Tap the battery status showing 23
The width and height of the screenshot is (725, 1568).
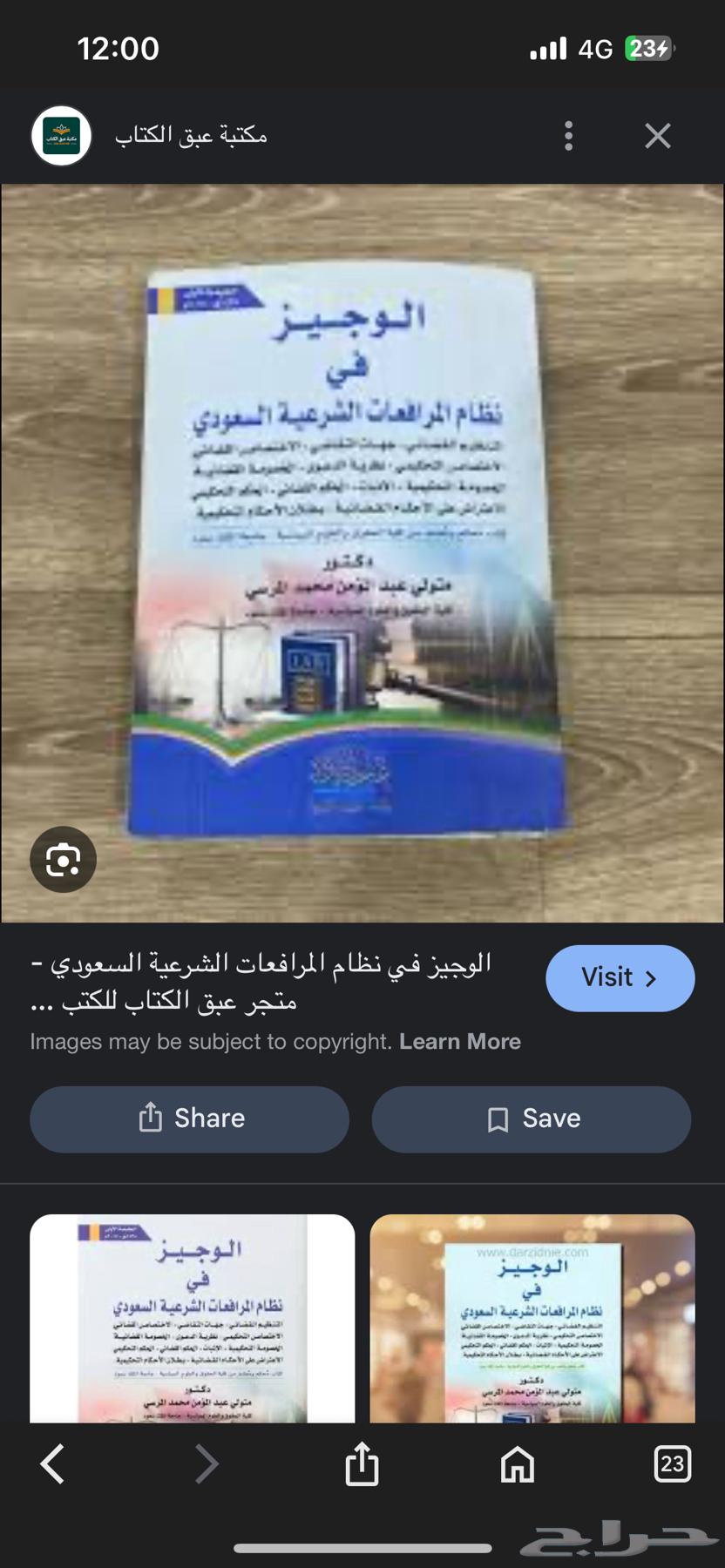(649, 50)
